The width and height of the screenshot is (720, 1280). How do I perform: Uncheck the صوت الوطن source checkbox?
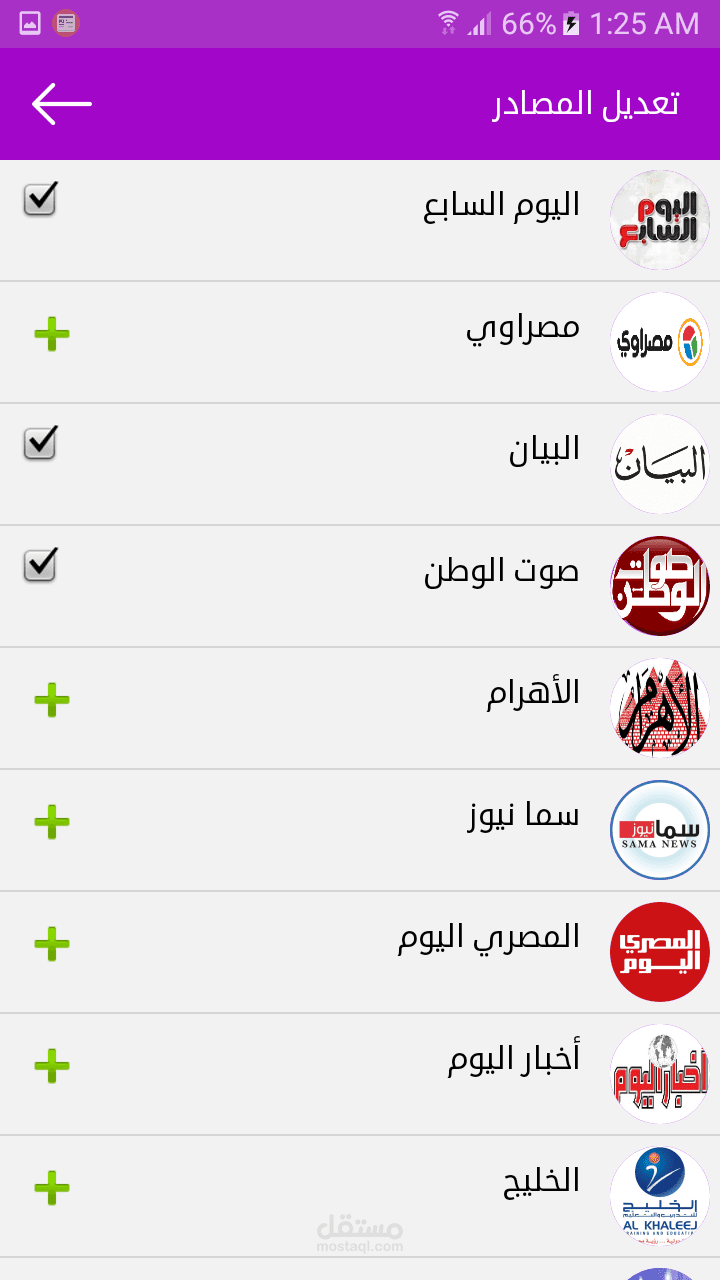[x=40, y=565]
